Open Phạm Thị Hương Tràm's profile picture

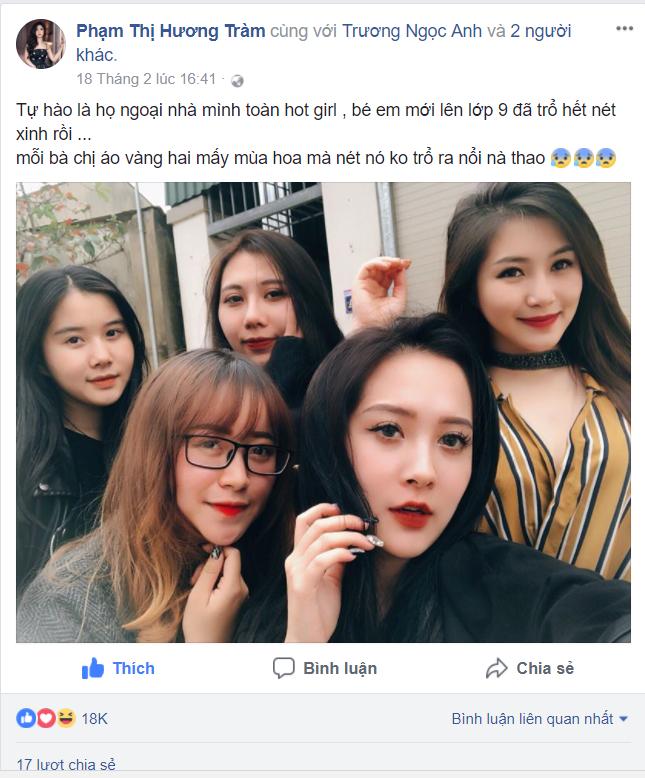point(40,44)
